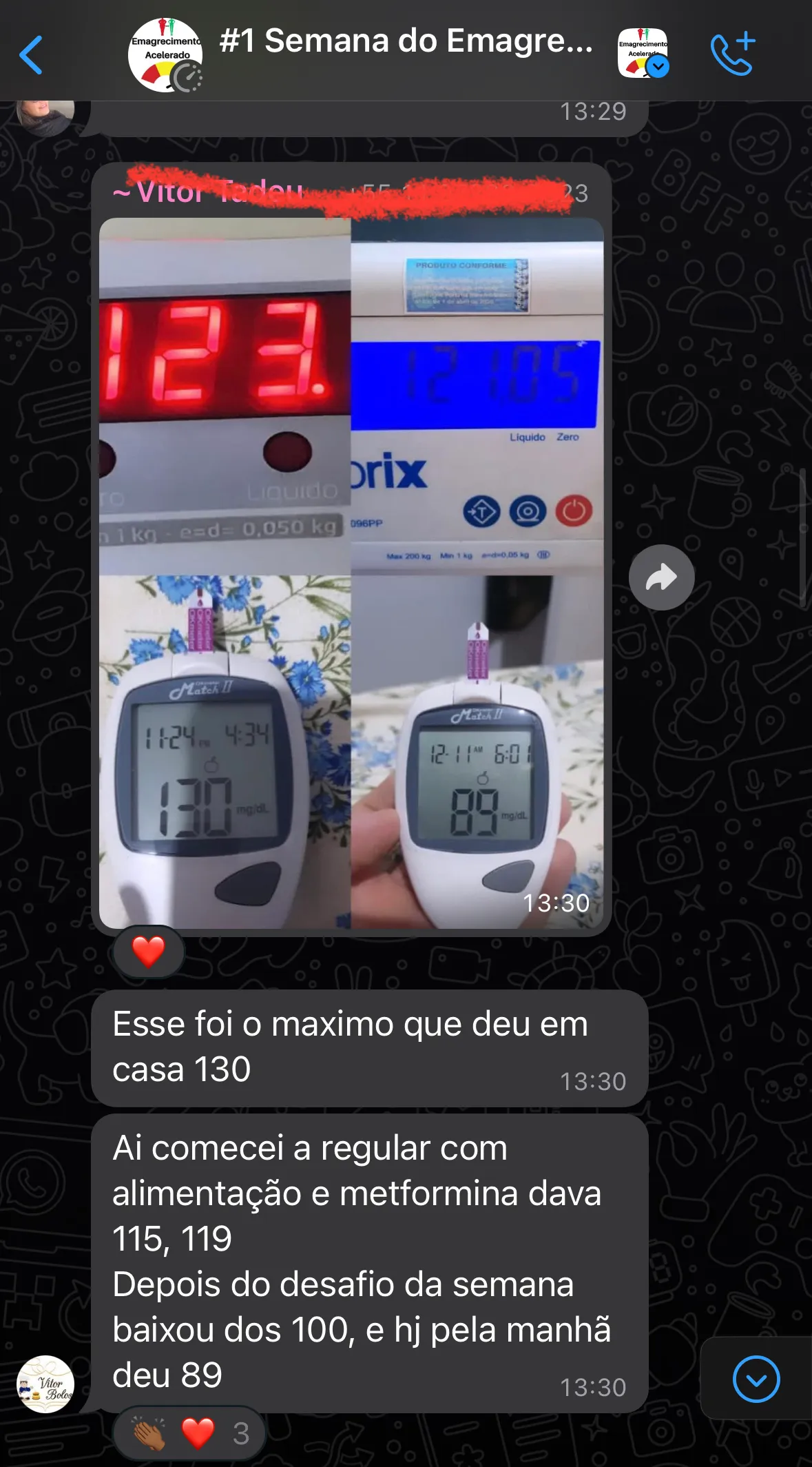The image size is (812, 1467).
Task: Open the community icon next to title
Action: [x=643, y=54]
